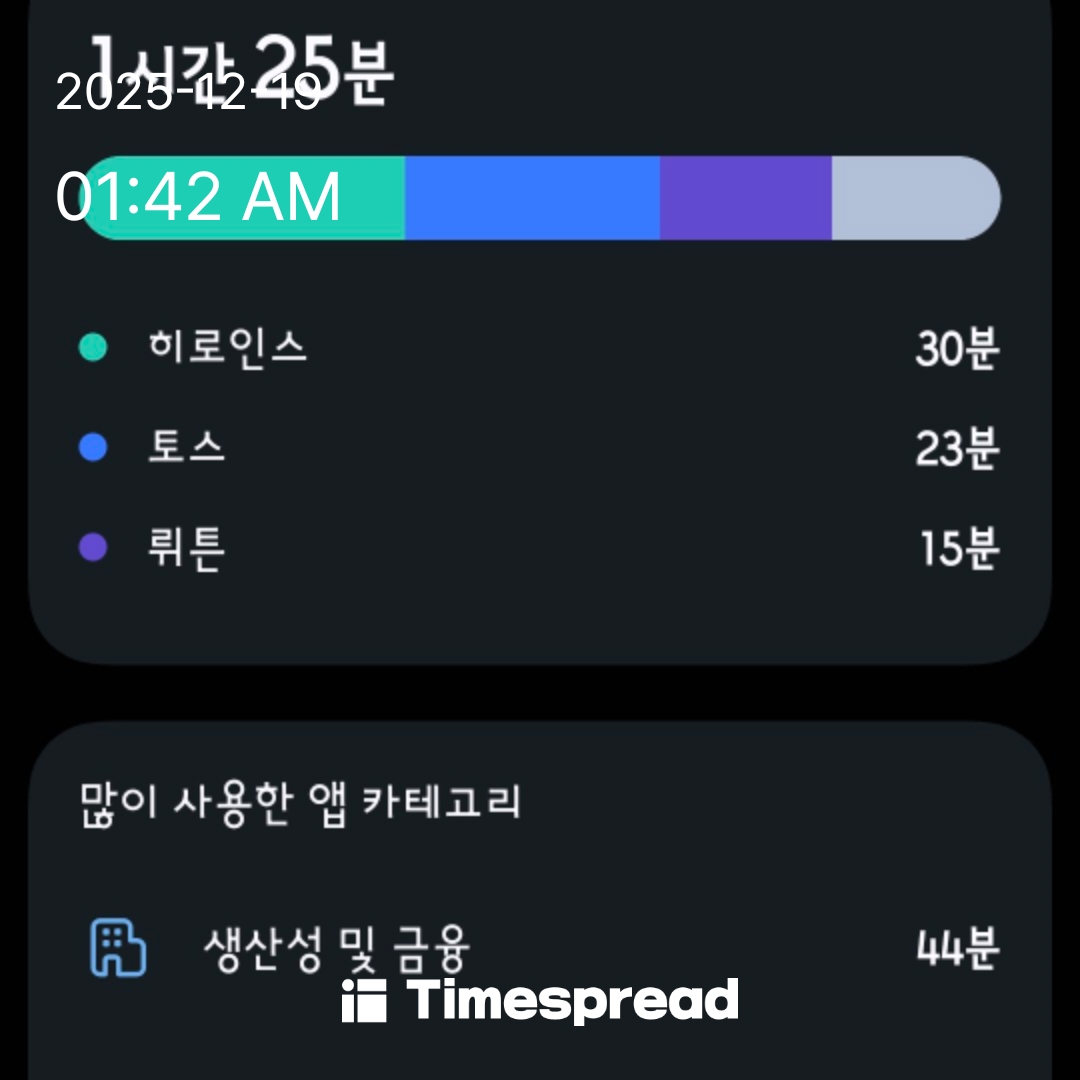Select the 토스 usage row
Image resolution: width=1080 pixels, height=1080 pixels.
187,448
